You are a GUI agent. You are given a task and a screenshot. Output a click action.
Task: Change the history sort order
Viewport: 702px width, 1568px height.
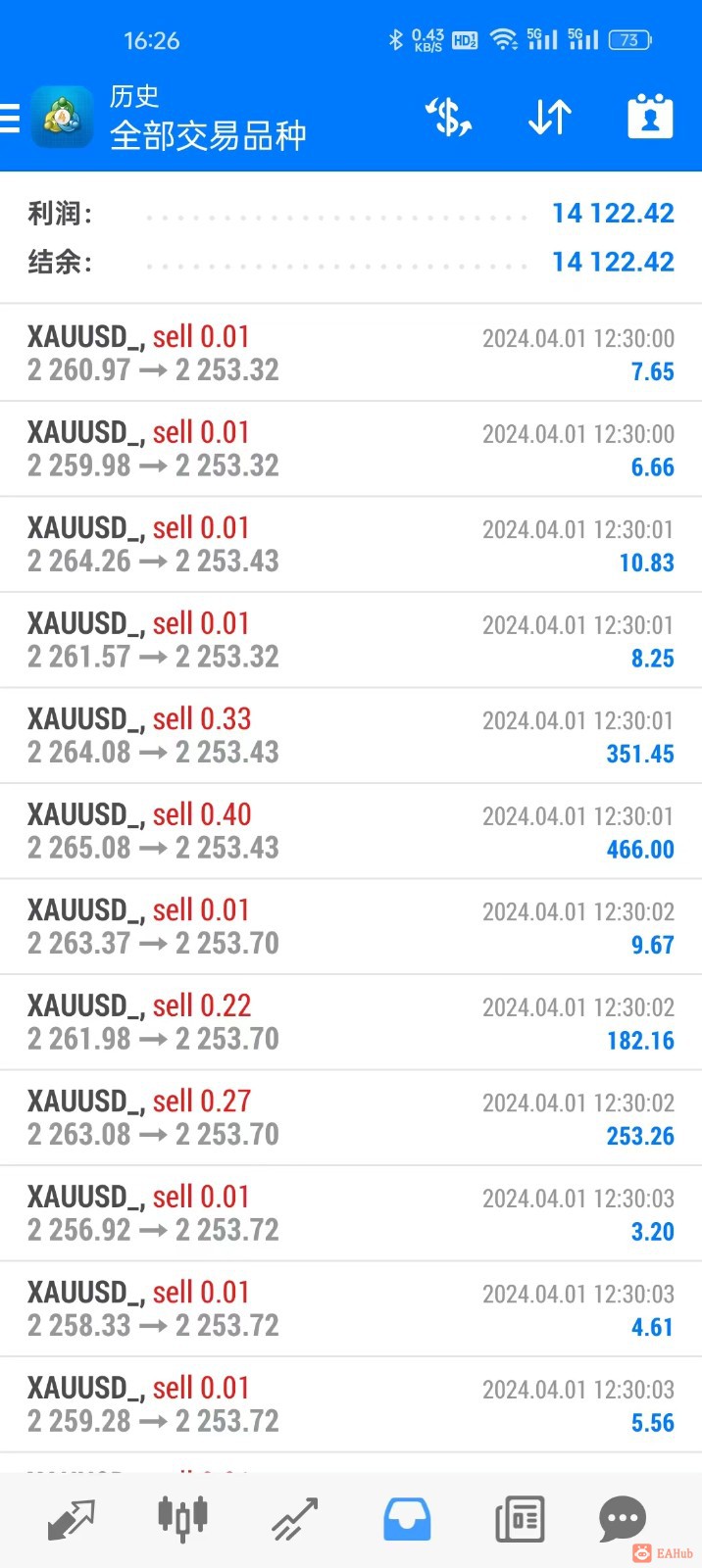click(549, 118)
